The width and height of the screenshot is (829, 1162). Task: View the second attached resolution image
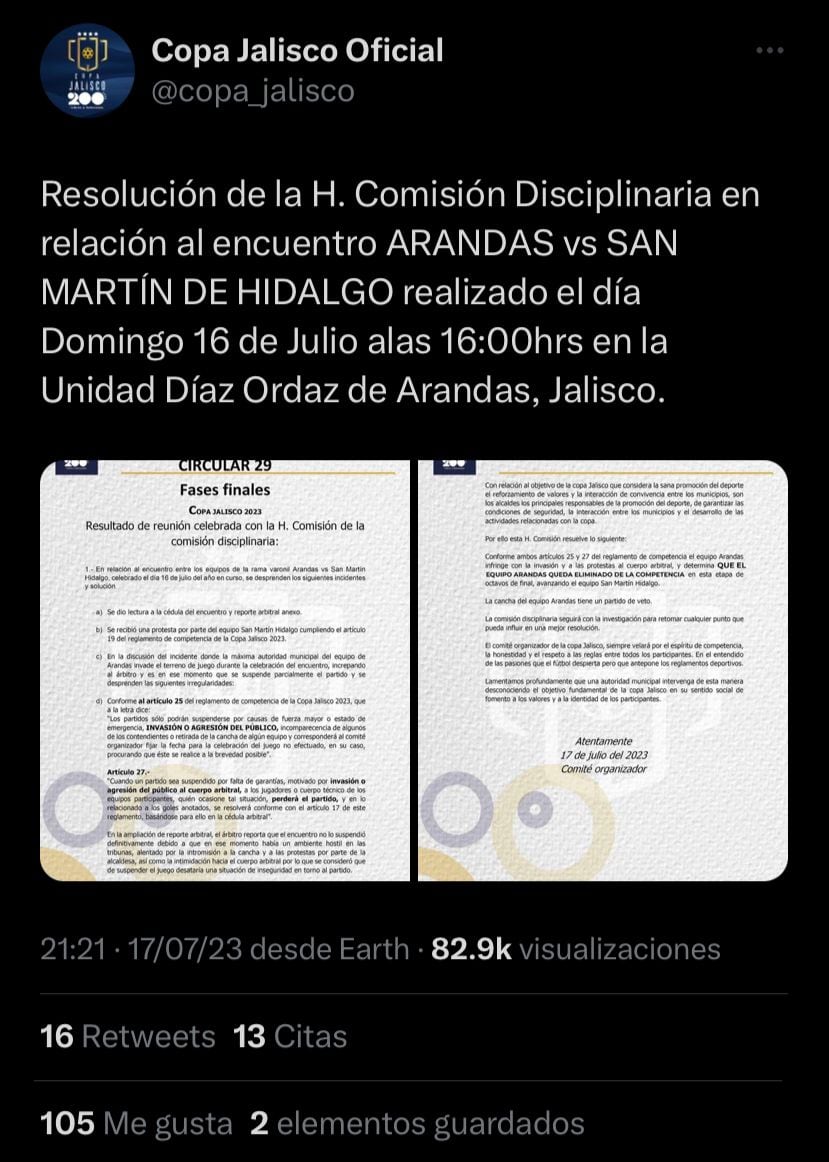click(602, 670)
